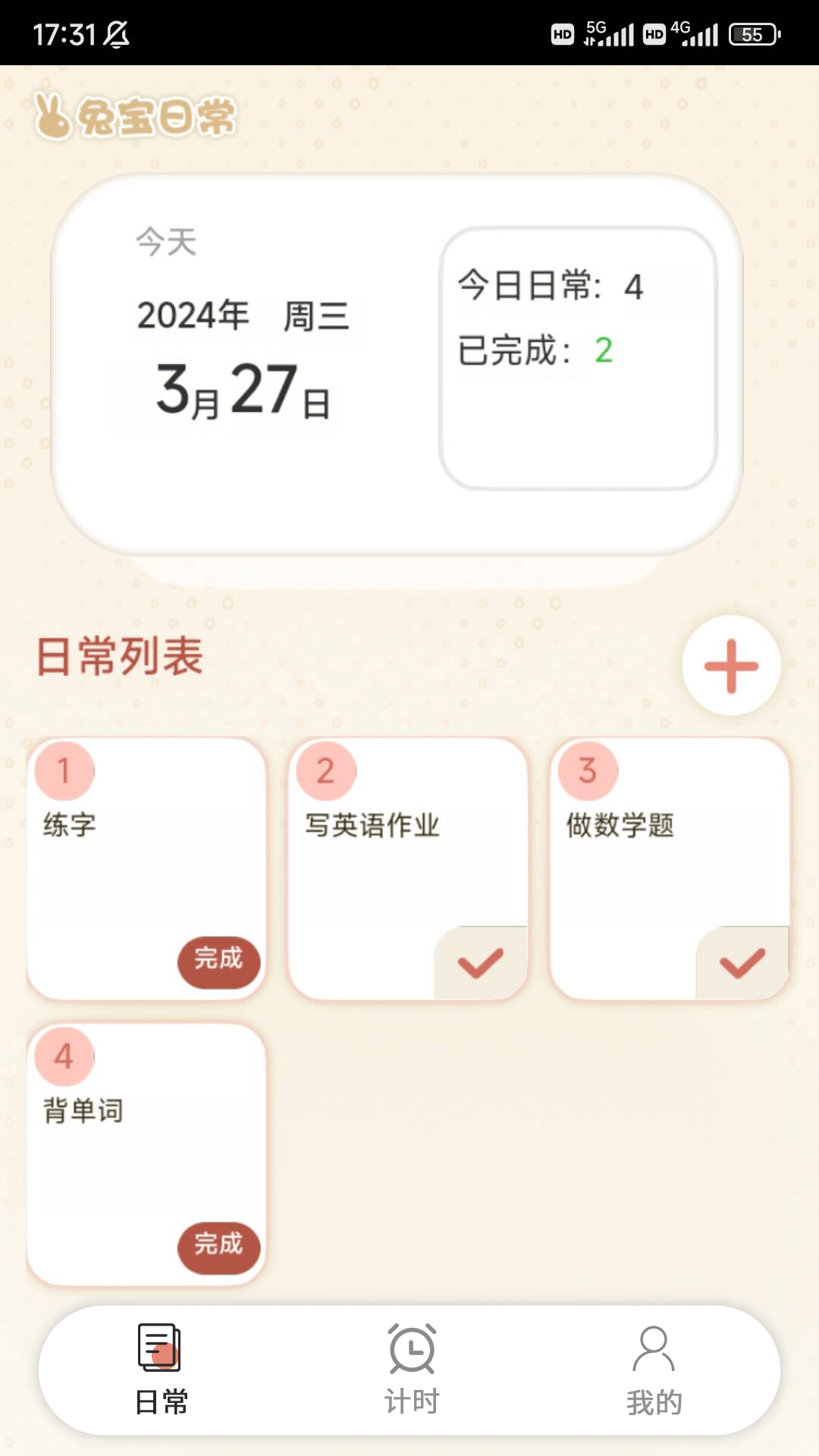Image resolution: width=819 pixels, height=1456 pixels.
Task: Select the 日常 tab
Action: 161,1370
